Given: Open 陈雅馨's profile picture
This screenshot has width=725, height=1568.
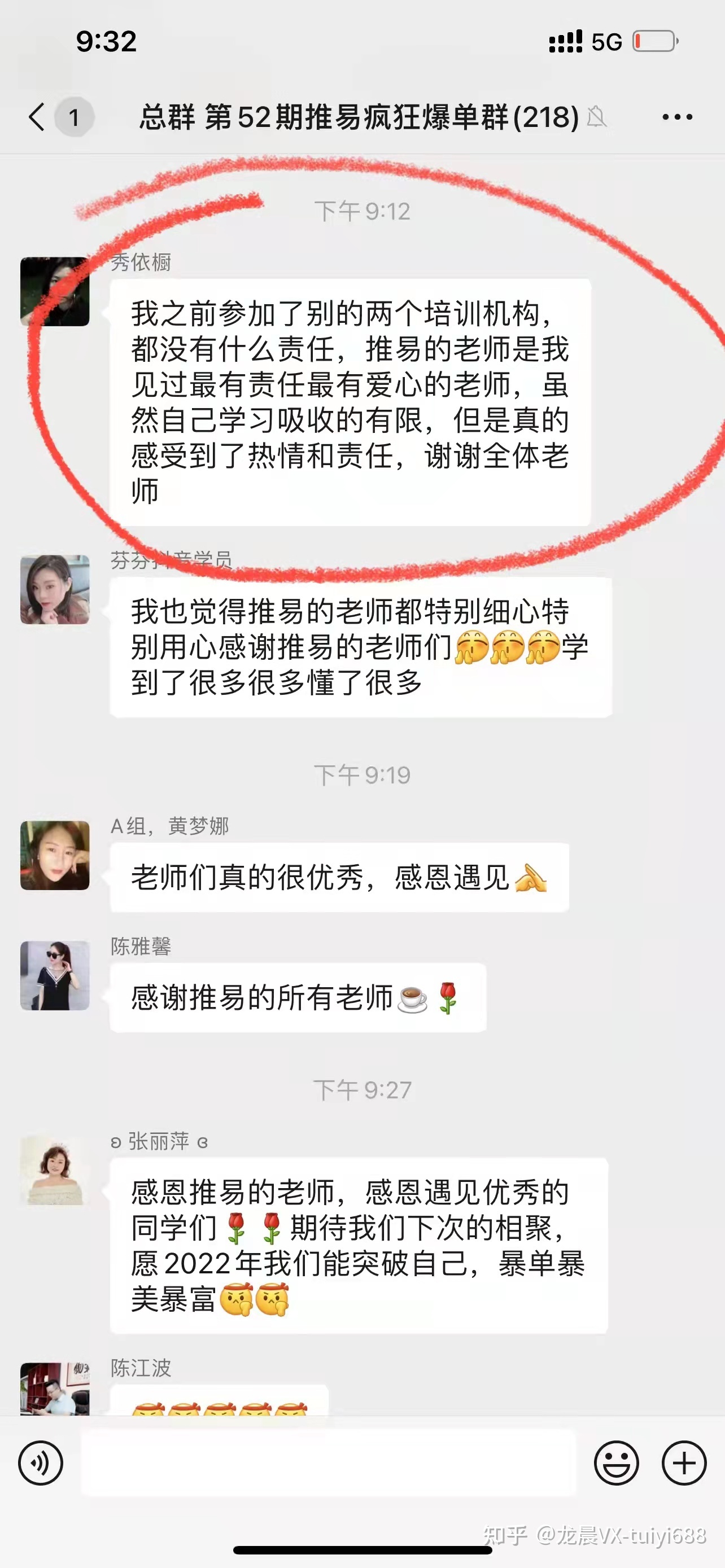Looking at the screenshot, I should [55, 975].
